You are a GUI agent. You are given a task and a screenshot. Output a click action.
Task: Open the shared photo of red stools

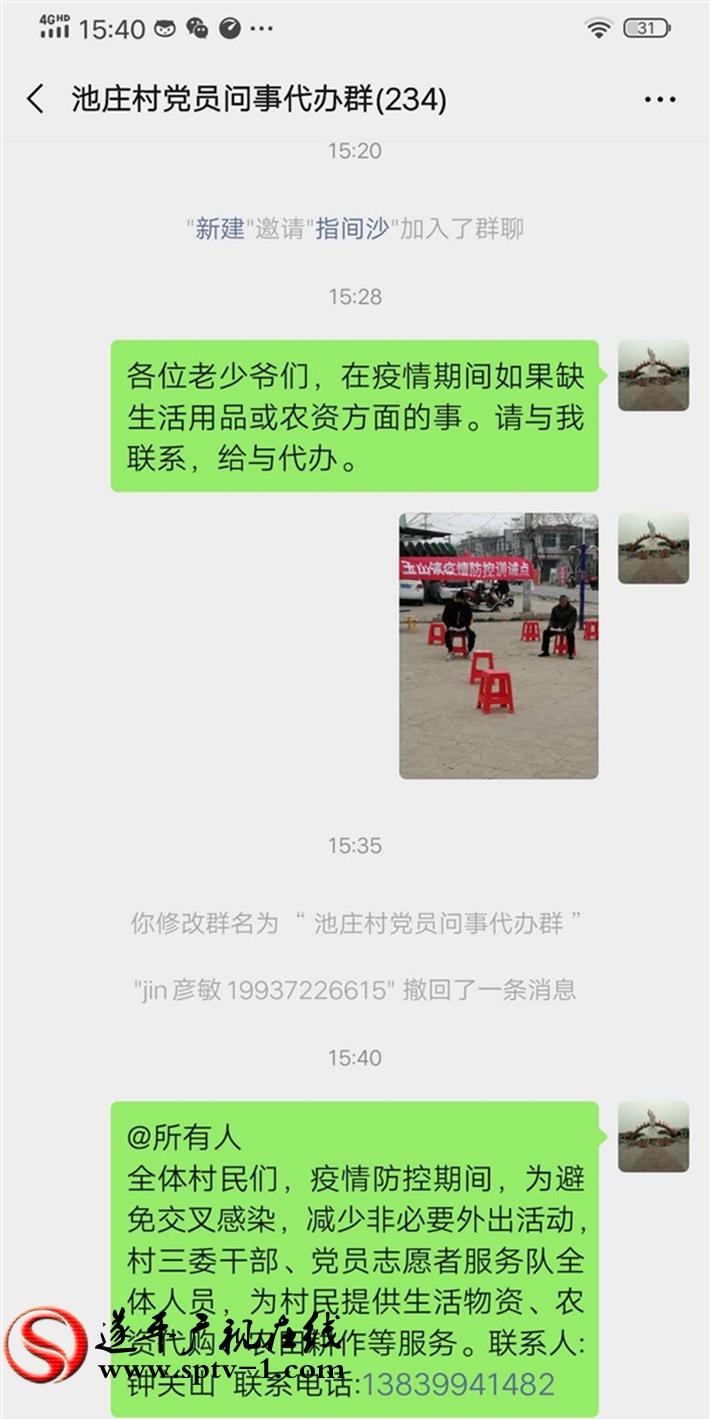click(499, 646)
